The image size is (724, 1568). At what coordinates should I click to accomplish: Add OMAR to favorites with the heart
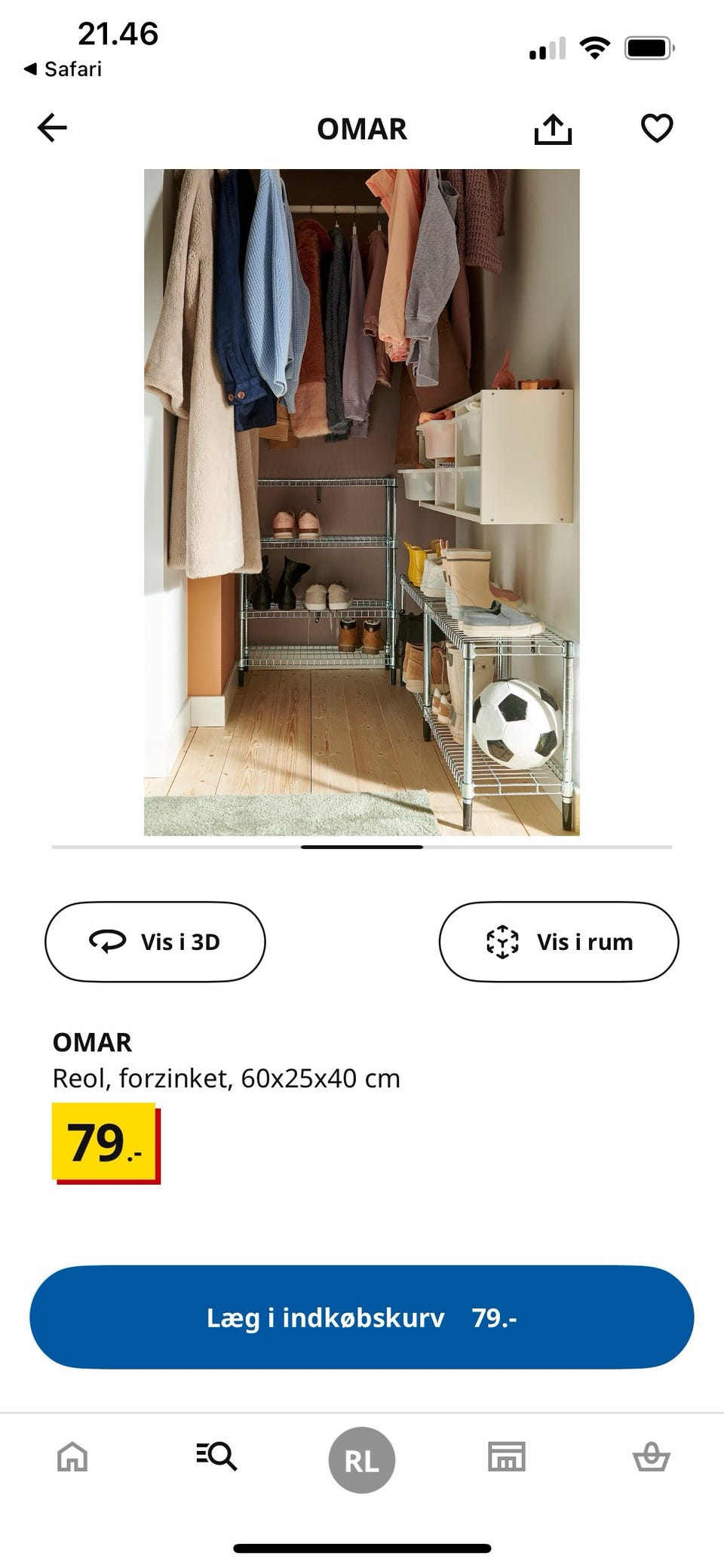(657, 127)
